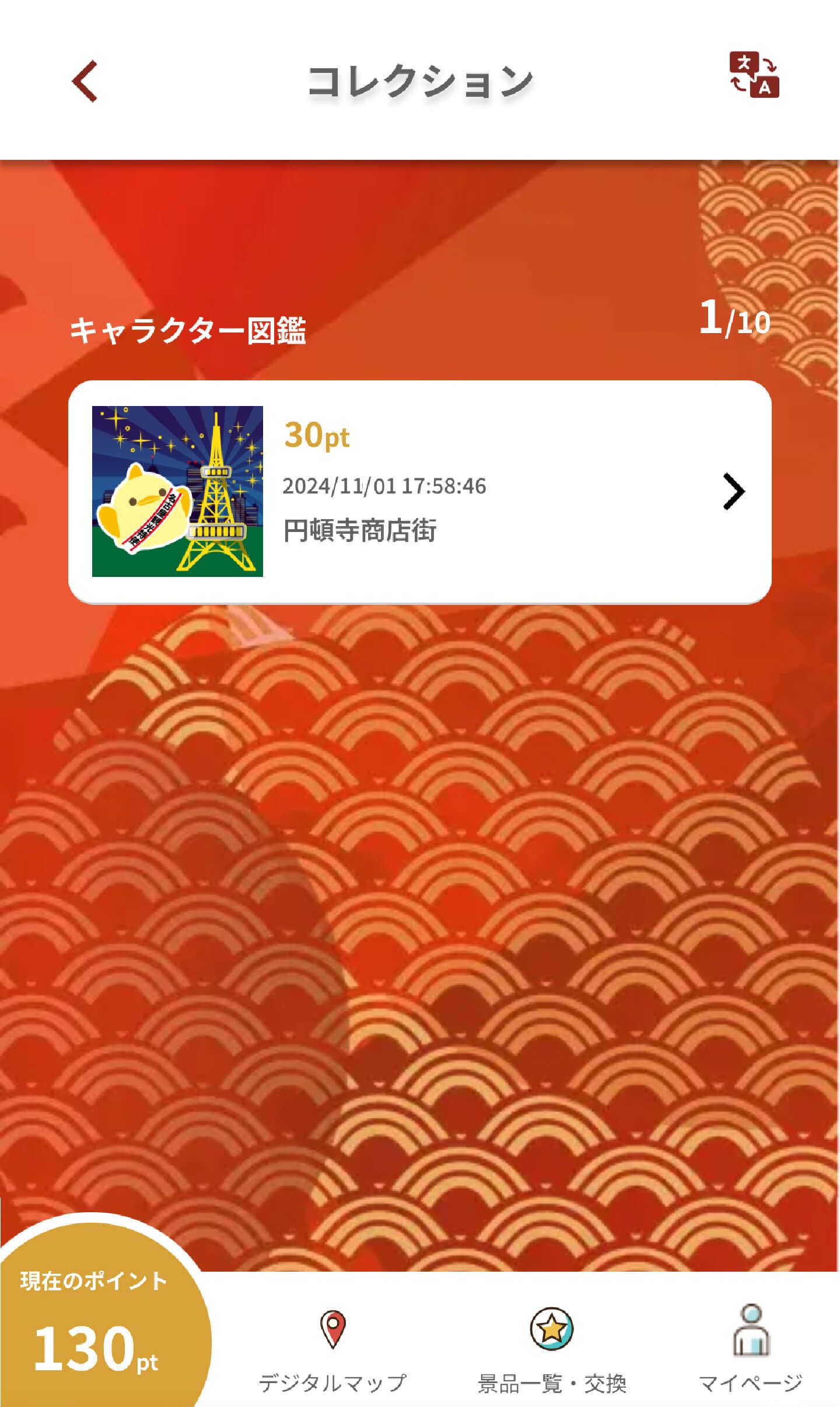Image resolution: width=840 pixels, height=1407 pixels.
Task: Open the language translation icon
Action: (x=754, y=75)
